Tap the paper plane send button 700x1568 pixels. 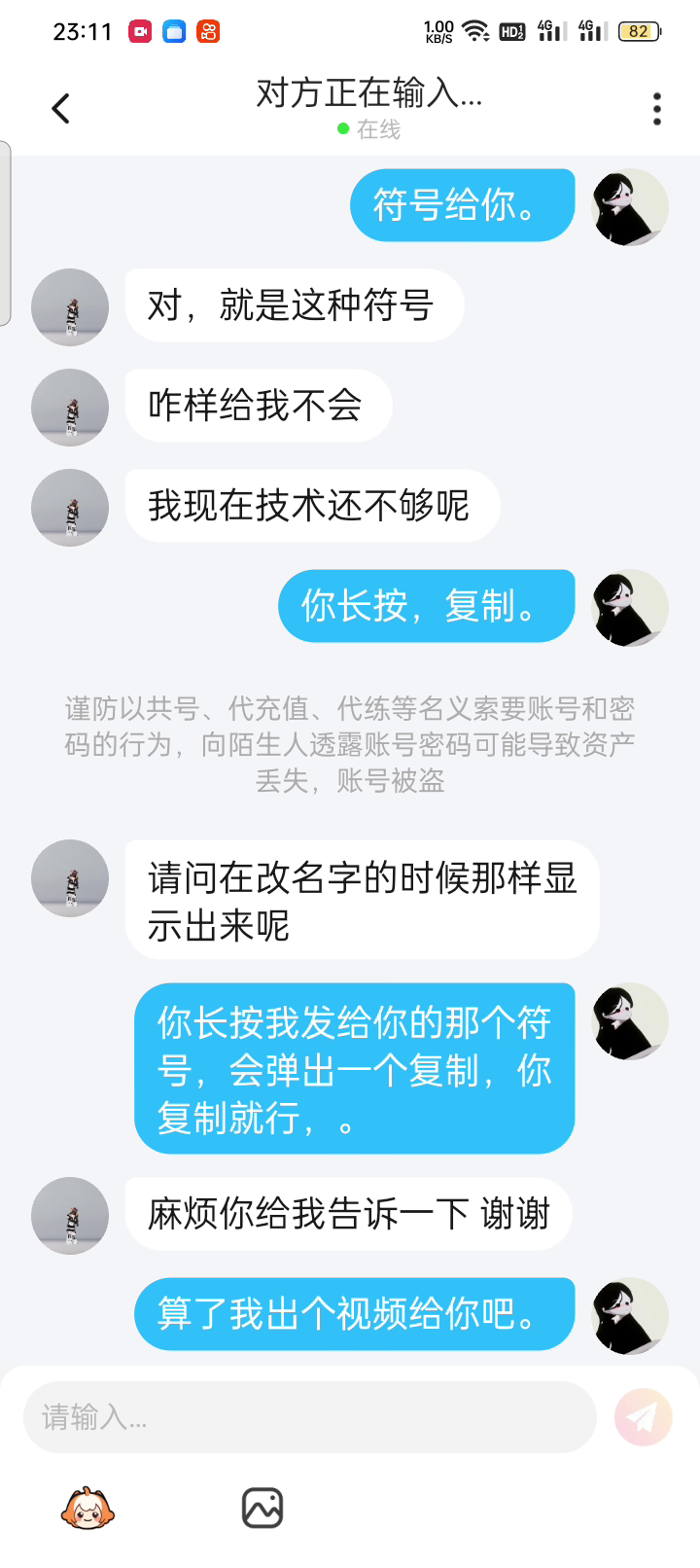coord(643,1417)
